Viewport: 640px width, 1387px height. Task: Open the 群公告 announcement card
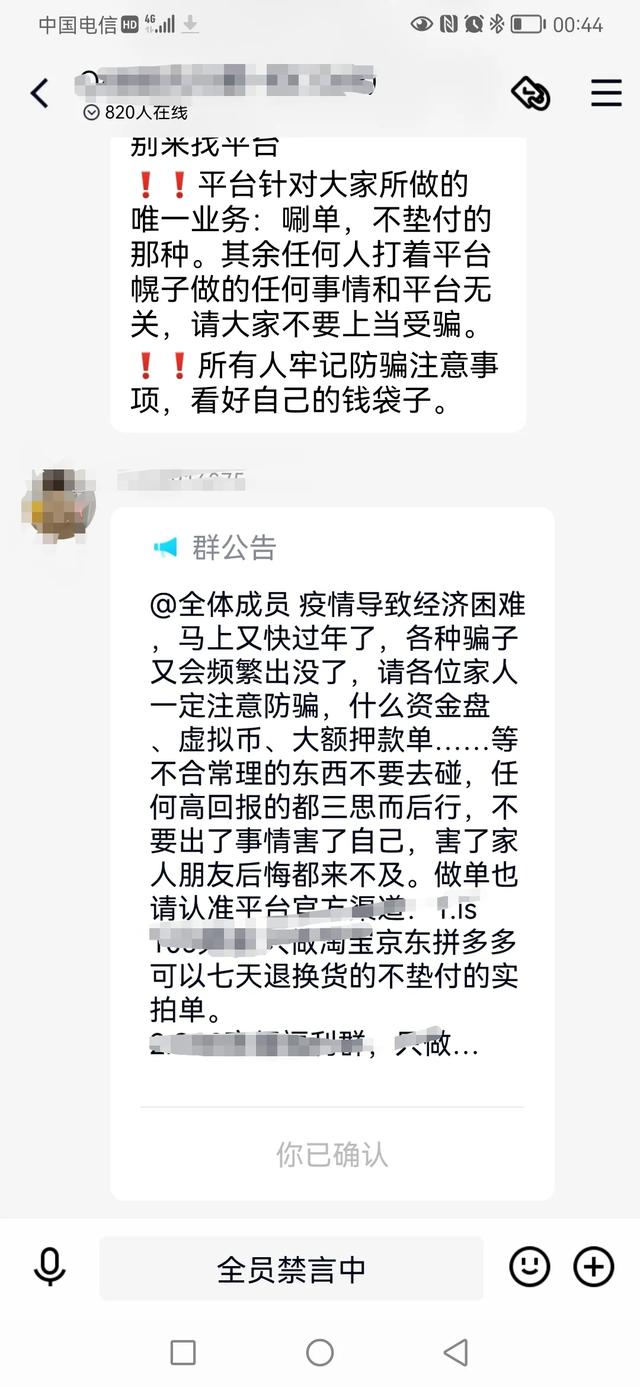[x=332, y=853]
